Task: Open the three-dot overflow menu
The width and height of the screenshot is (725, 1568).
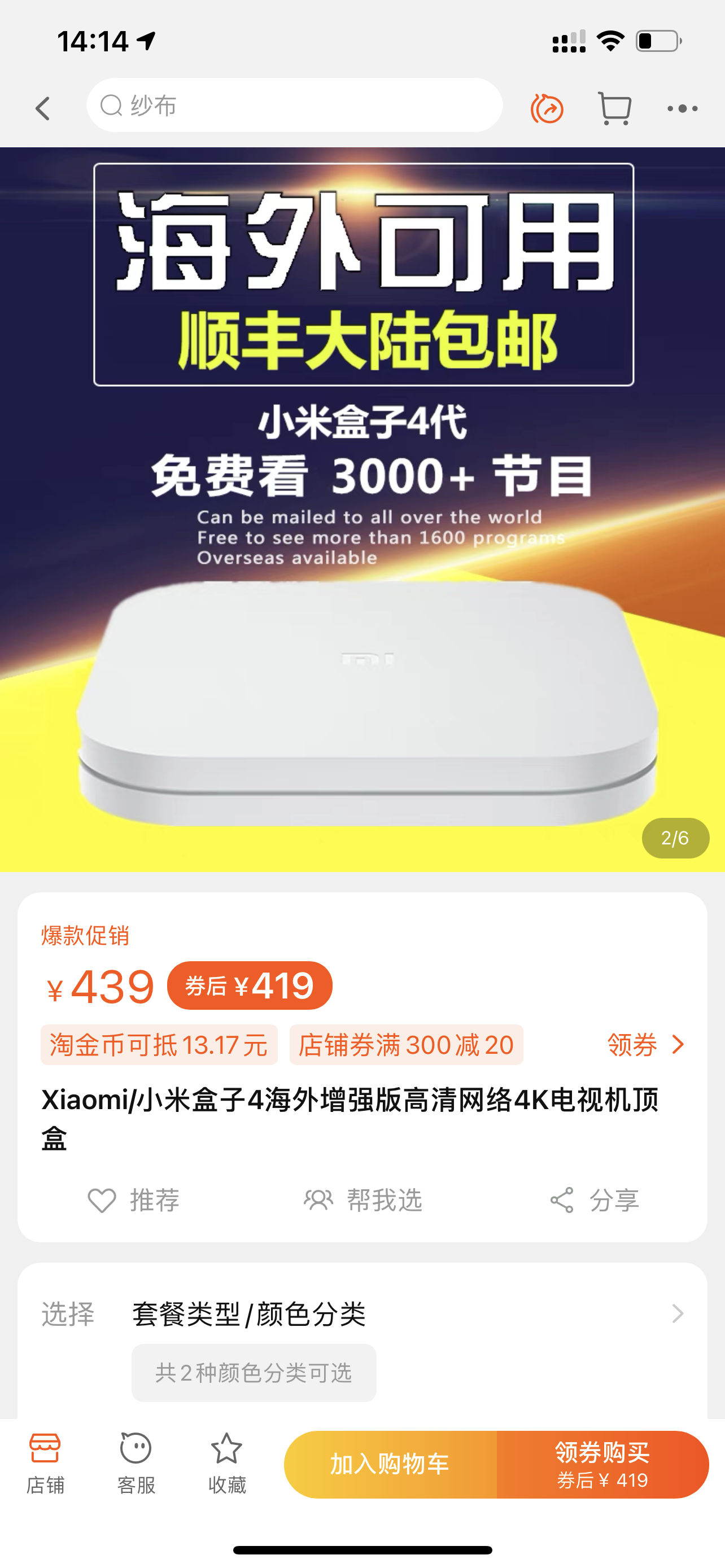Action: coord(682,108)
